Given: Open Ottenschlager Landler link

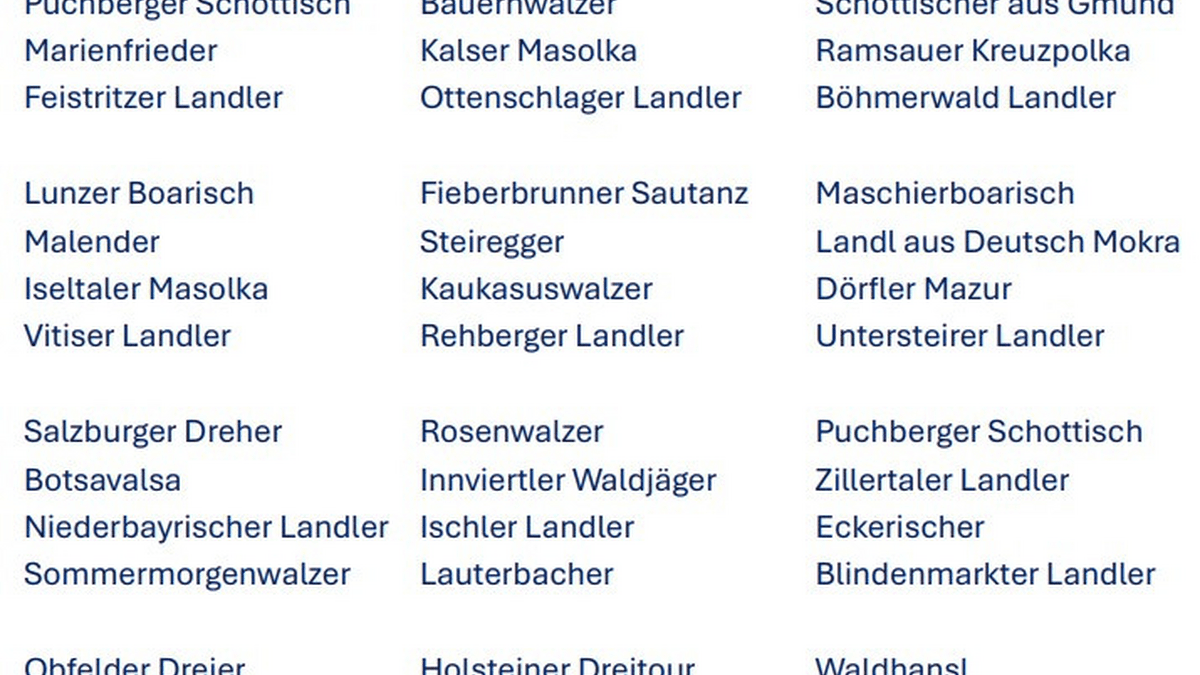Looking at the screenshot, I should pyautogui.click(x=580, y=98).
